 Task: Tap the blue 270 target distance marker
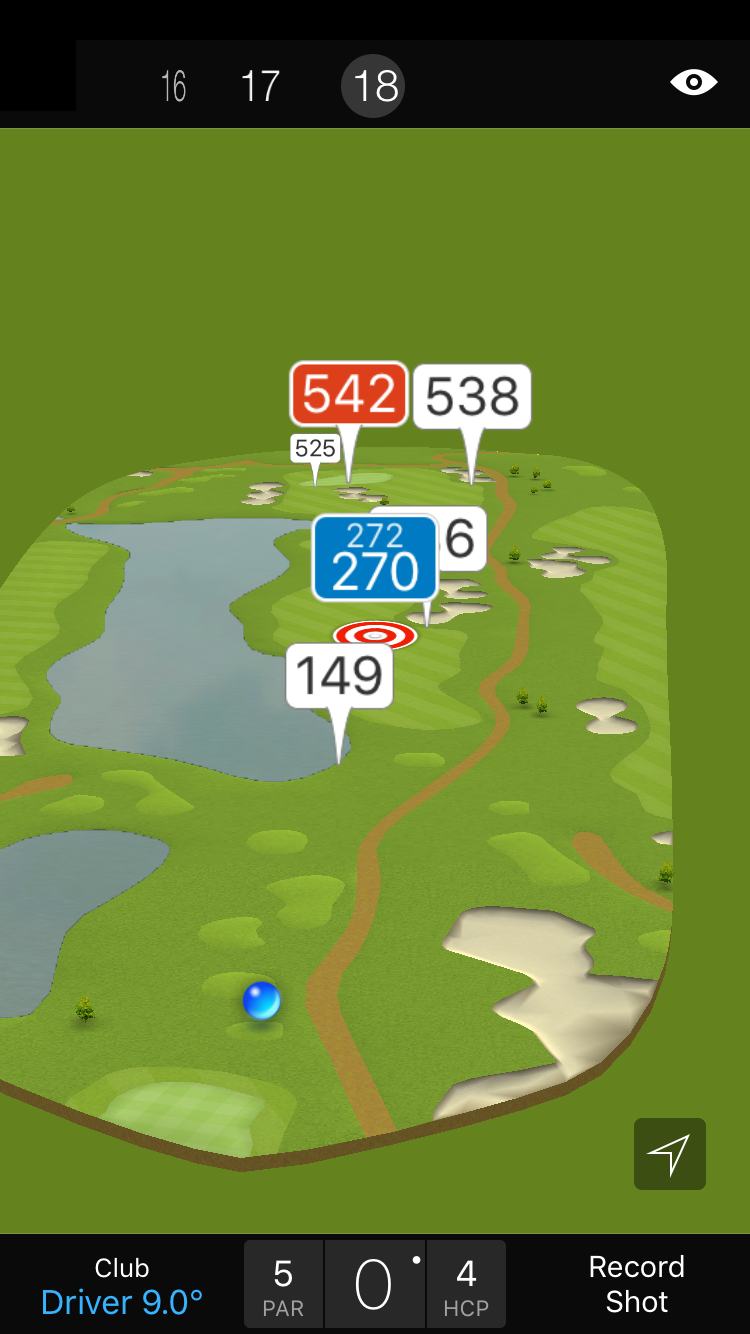[375, 558]
